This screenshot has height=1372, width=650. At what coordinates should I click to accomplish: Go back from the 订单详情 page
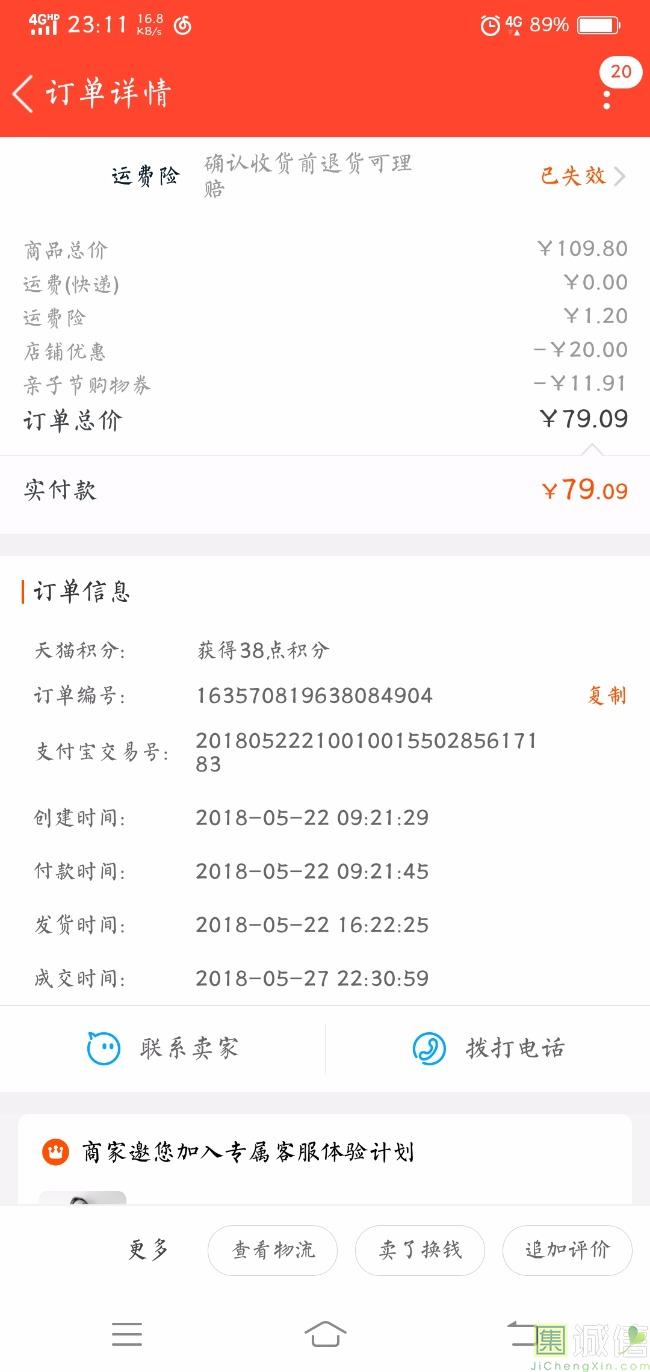point(22,93)
